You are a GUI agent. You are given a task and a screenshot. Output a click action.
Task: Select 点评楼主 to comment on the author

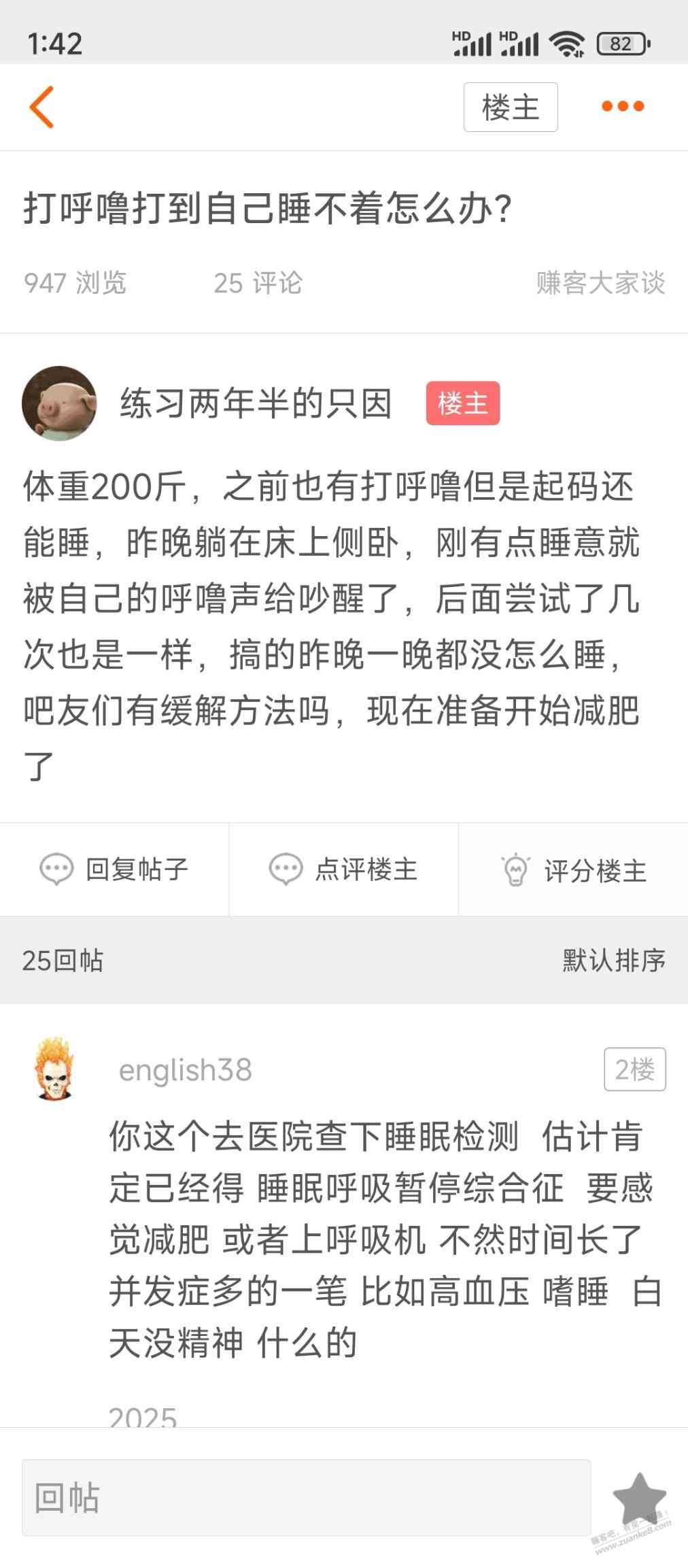(343, 869)
